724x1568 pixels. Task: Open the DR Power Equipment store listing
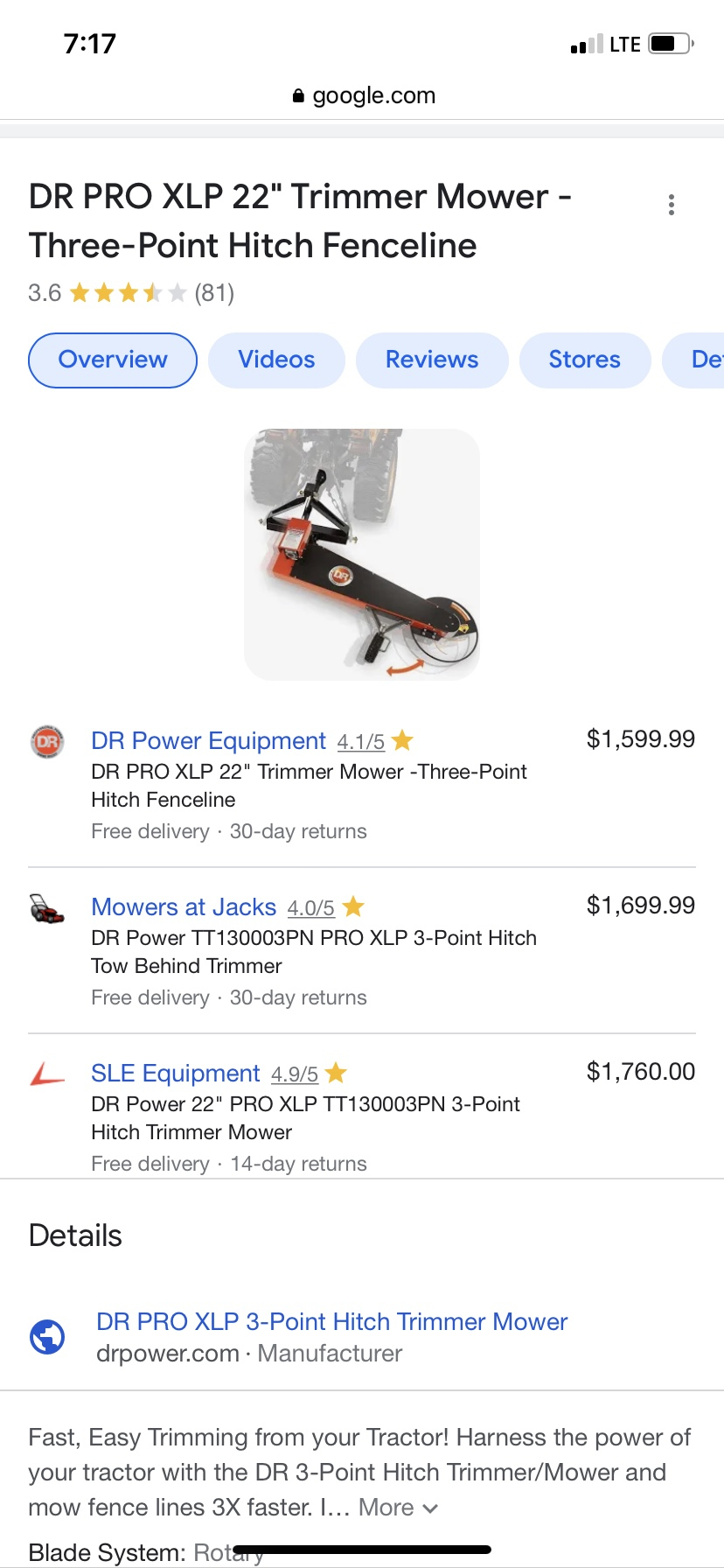coord(208,741)
